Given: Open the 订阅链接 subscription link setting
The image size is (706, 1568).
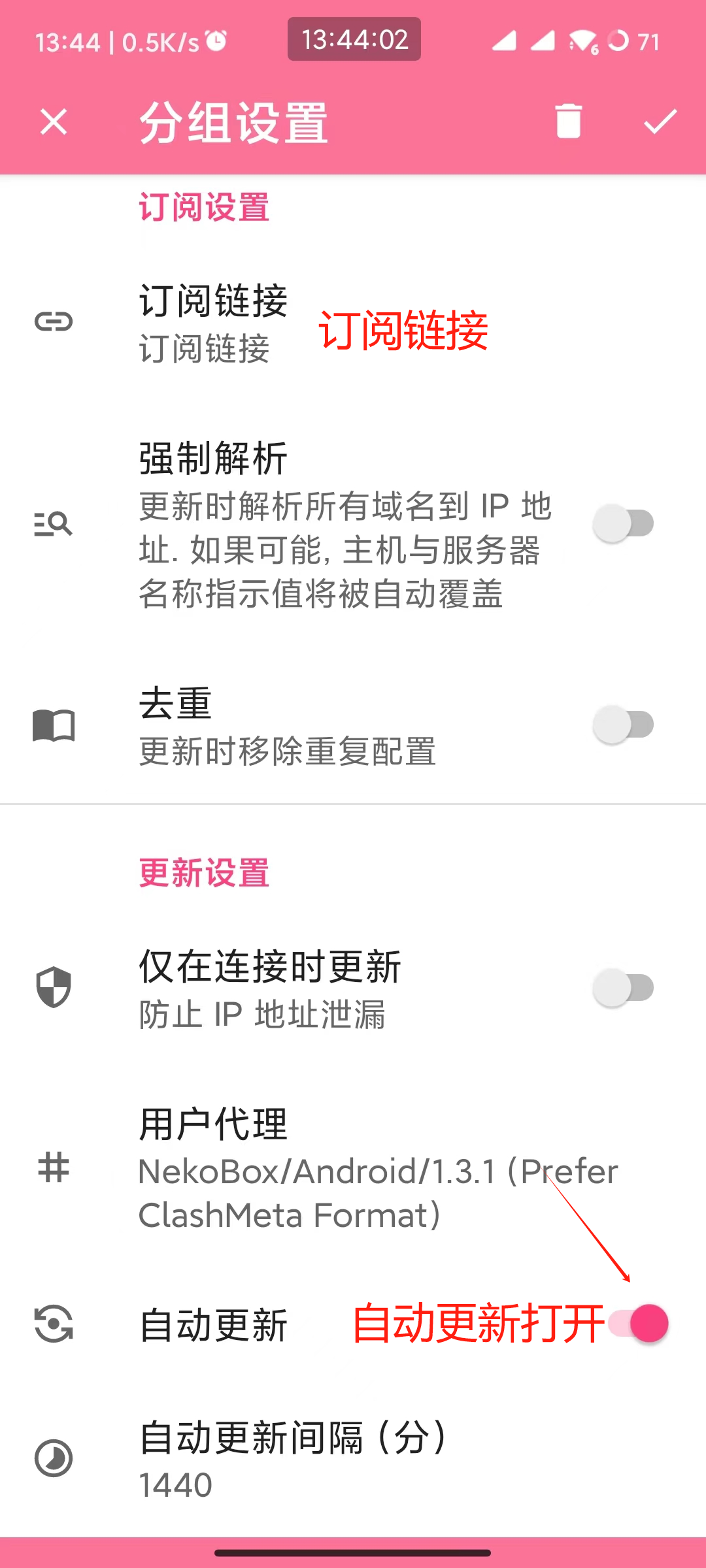Looking at the screenshot, I should pyautogui.click(x=213, y=323).
